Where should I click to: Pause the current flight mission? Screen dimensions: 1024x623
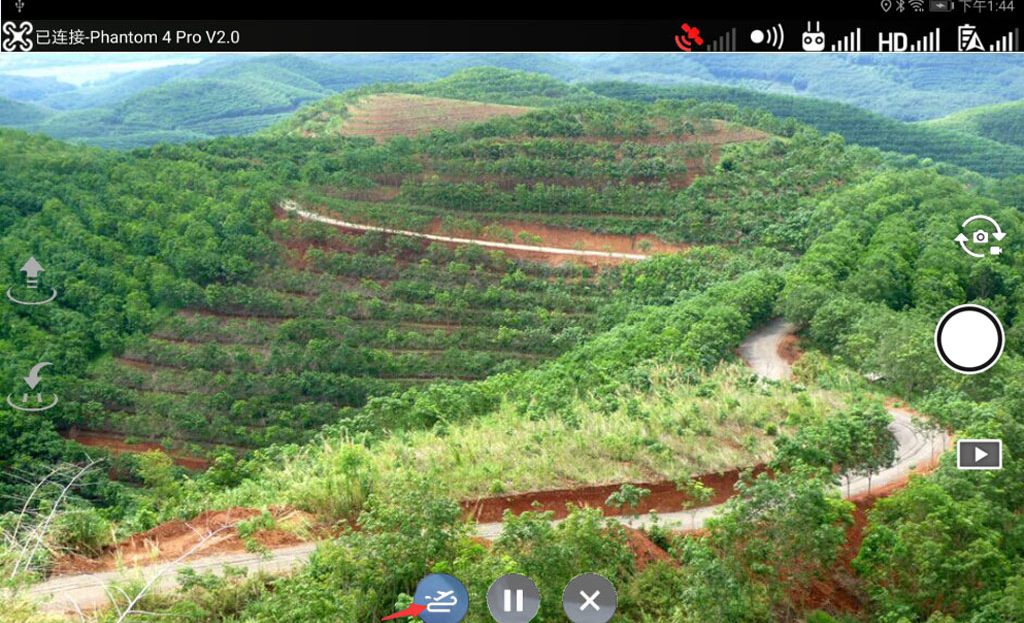(513, 600)
